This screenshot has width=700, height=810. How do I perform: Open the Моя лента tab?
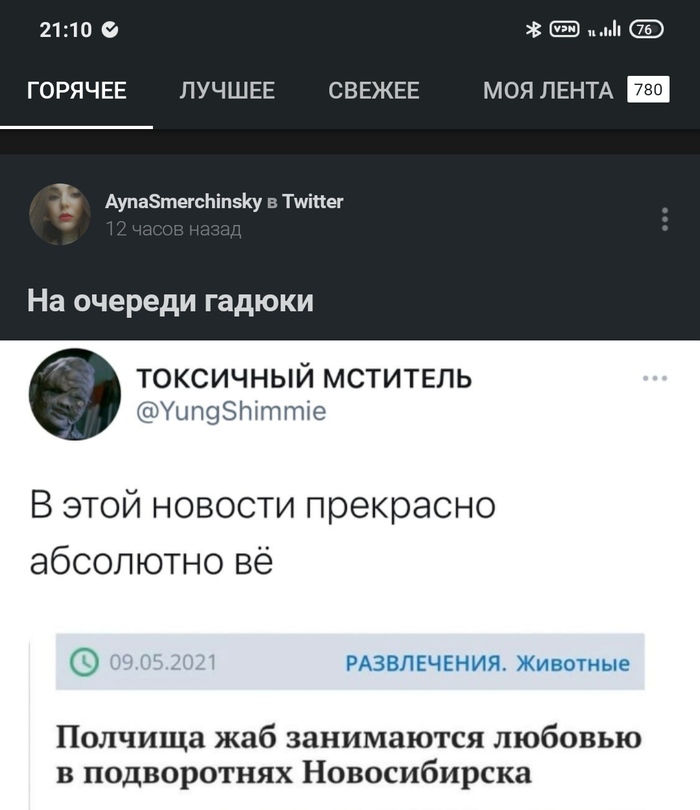click(548, 92)
